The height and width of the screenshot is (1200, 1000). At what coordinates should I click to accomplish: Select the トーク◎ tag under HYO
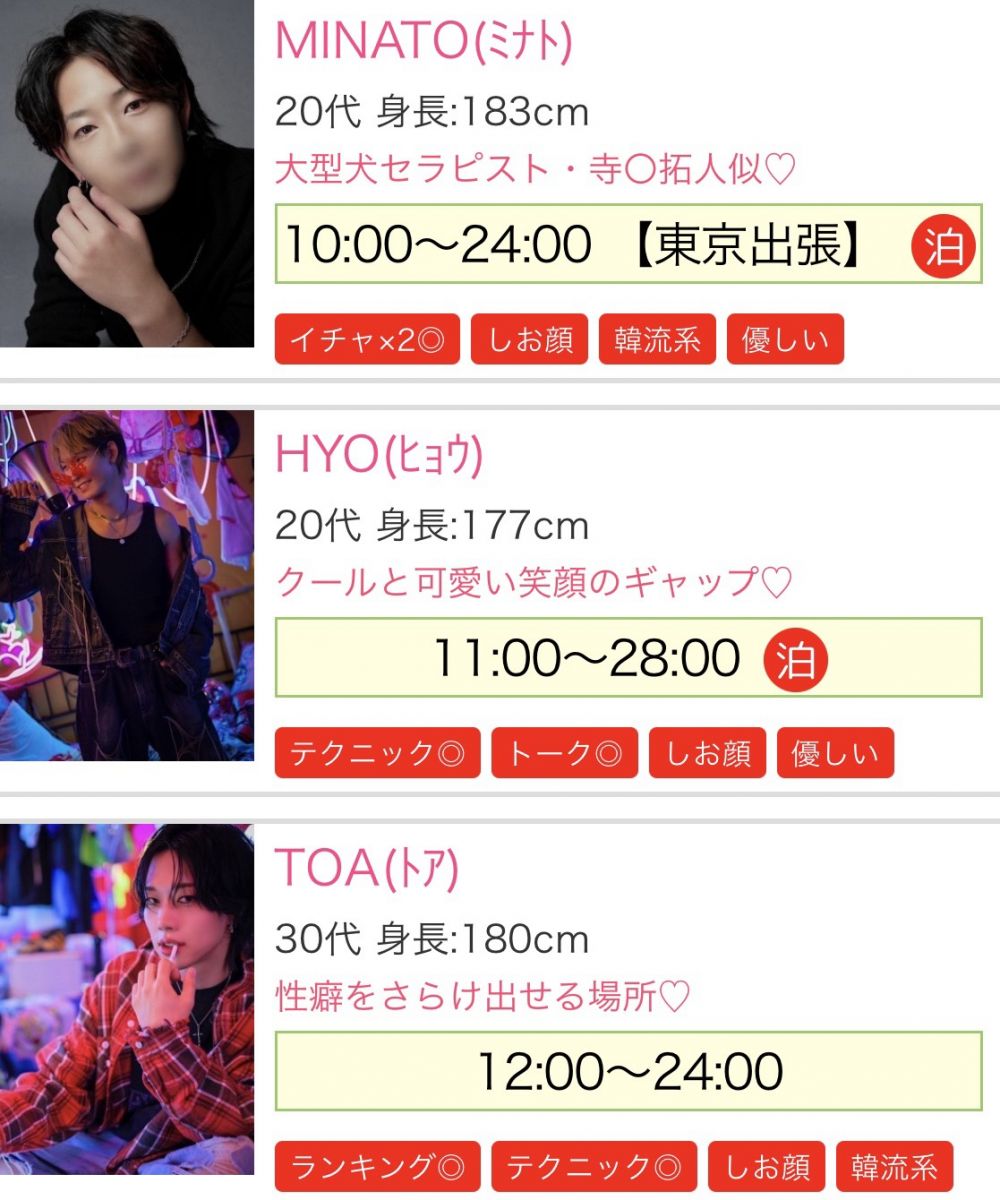(564, 754)
